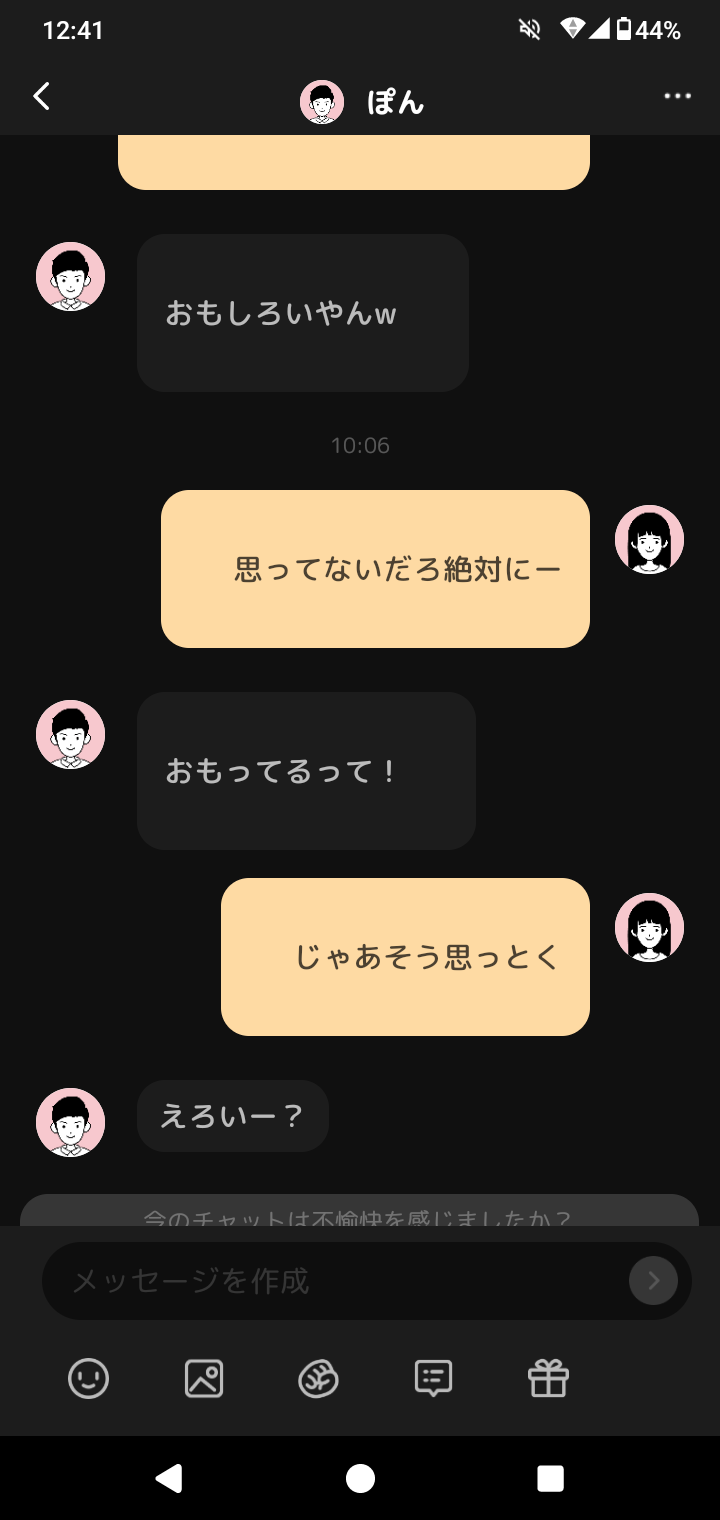Screen dimensions: 720x1520
Task: Open ぽん's profile picture in header
Action: [x=322, y=102]
